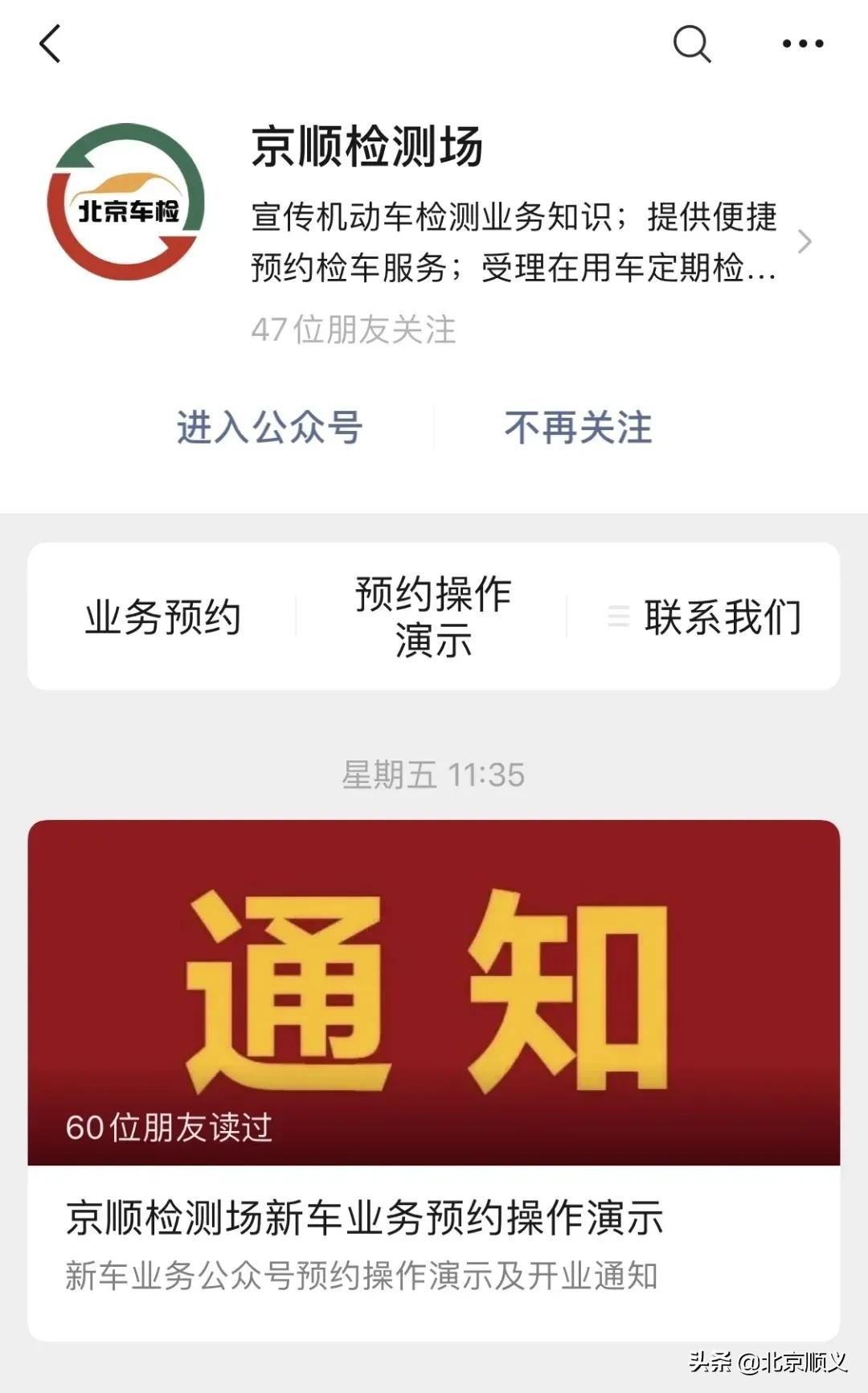Tap the hamburger icon beside 联系我们

[x=617, y=617]
